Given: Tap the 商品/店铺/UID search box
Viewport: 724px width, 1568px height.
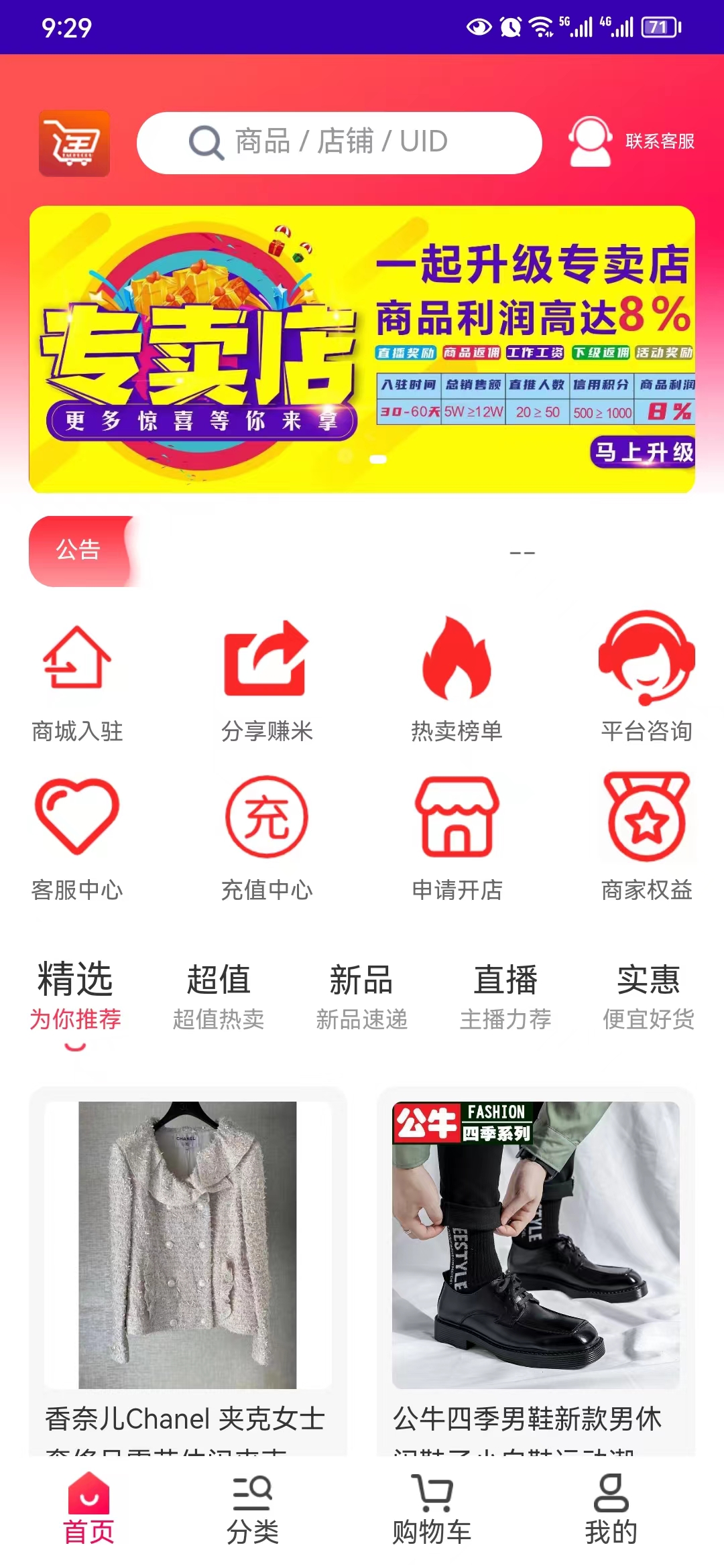Looking at the screenshot, I should pyautogui.click(x=339, y=143).
